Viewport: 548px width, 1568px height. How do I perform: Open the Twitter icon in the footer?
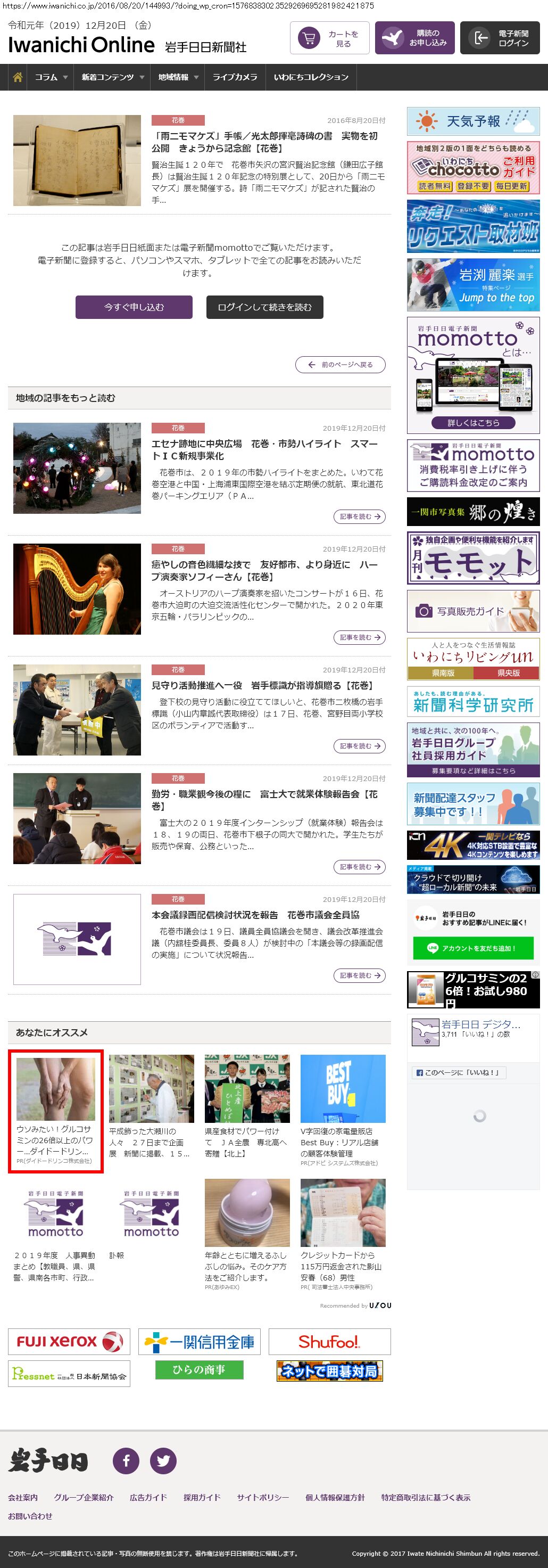click(163, 1460)
